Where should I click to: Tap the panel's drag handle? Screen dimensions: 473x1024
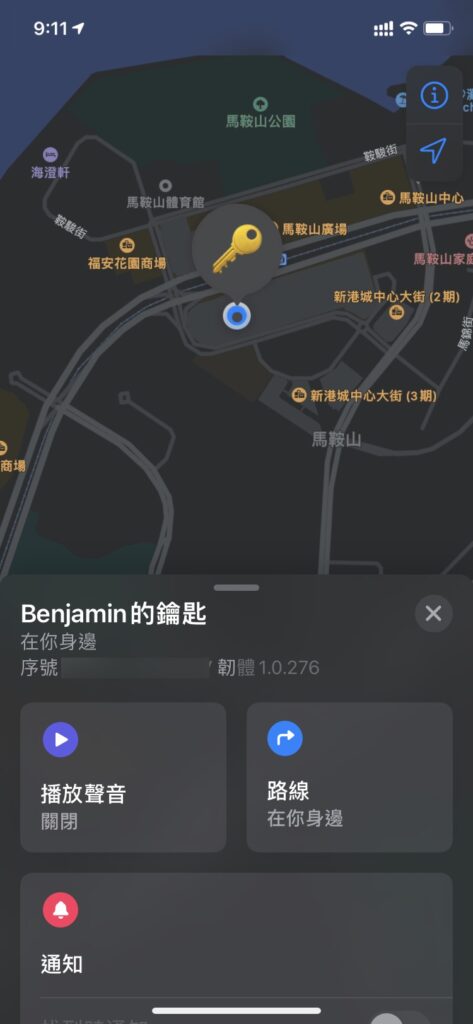[236, 588]
